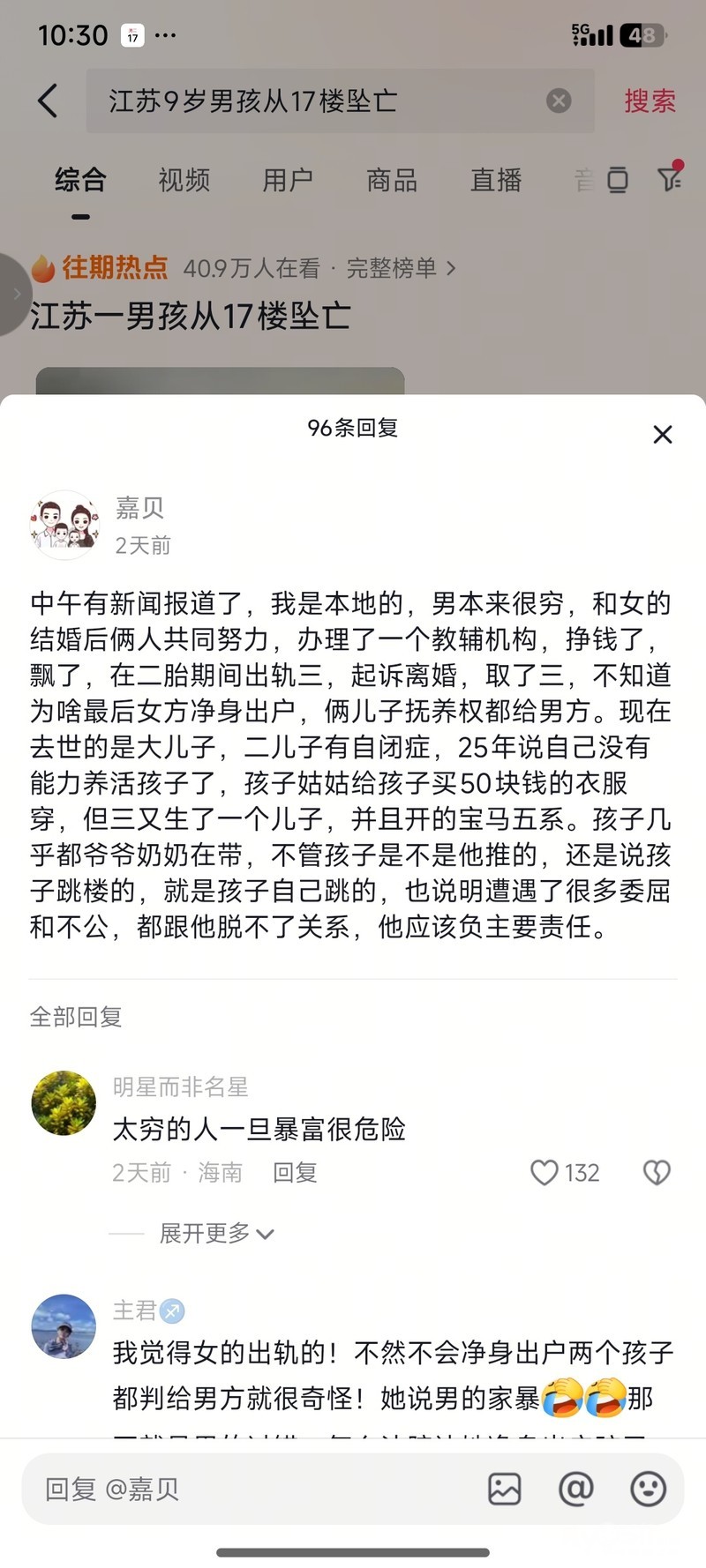Viewport: 706px width, 1568px height.
Task: Open the 完整榜单 full ranking link
Action: pos(401,268)
